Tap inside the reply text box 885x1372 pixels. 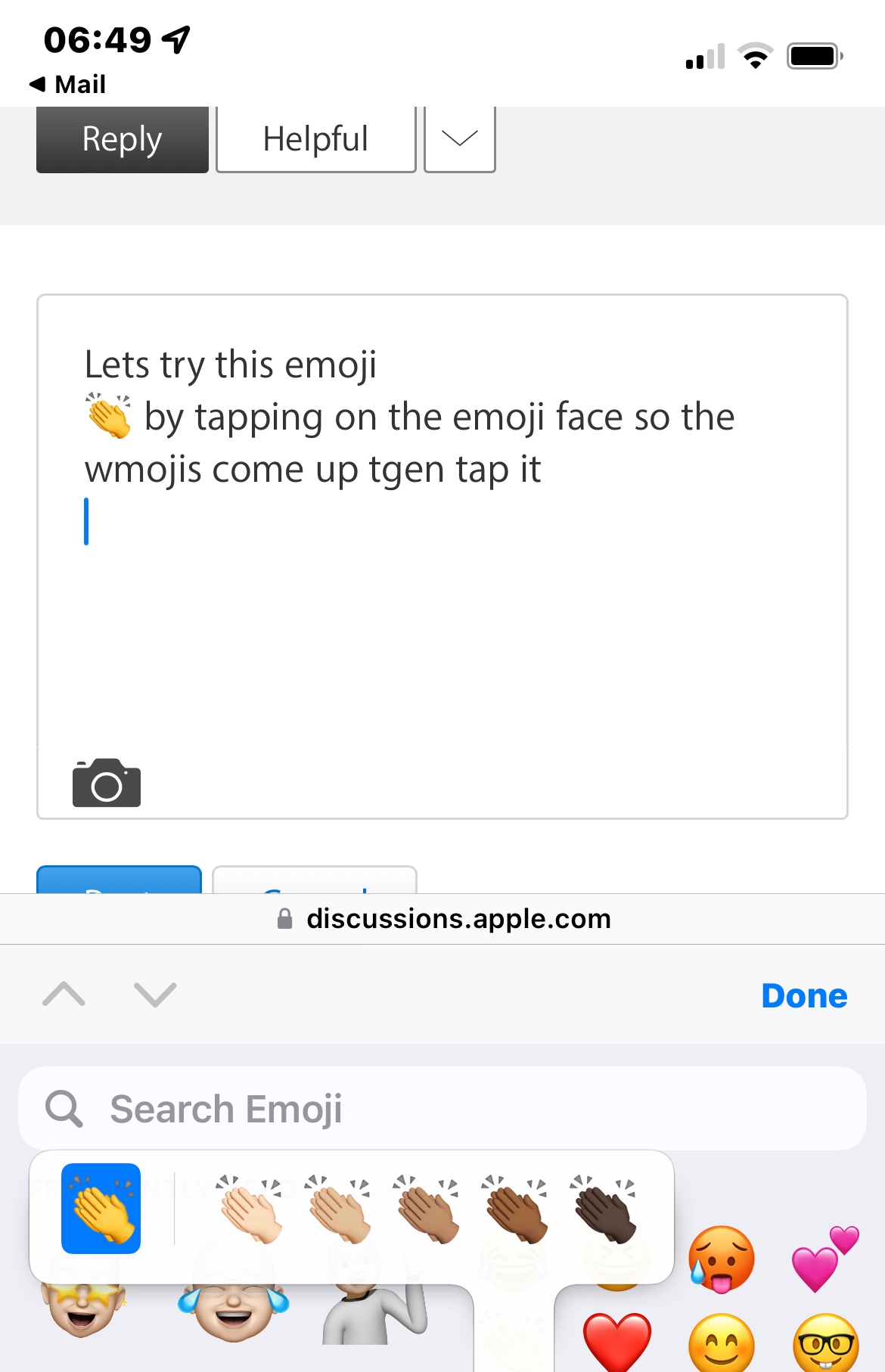(442, 605)
